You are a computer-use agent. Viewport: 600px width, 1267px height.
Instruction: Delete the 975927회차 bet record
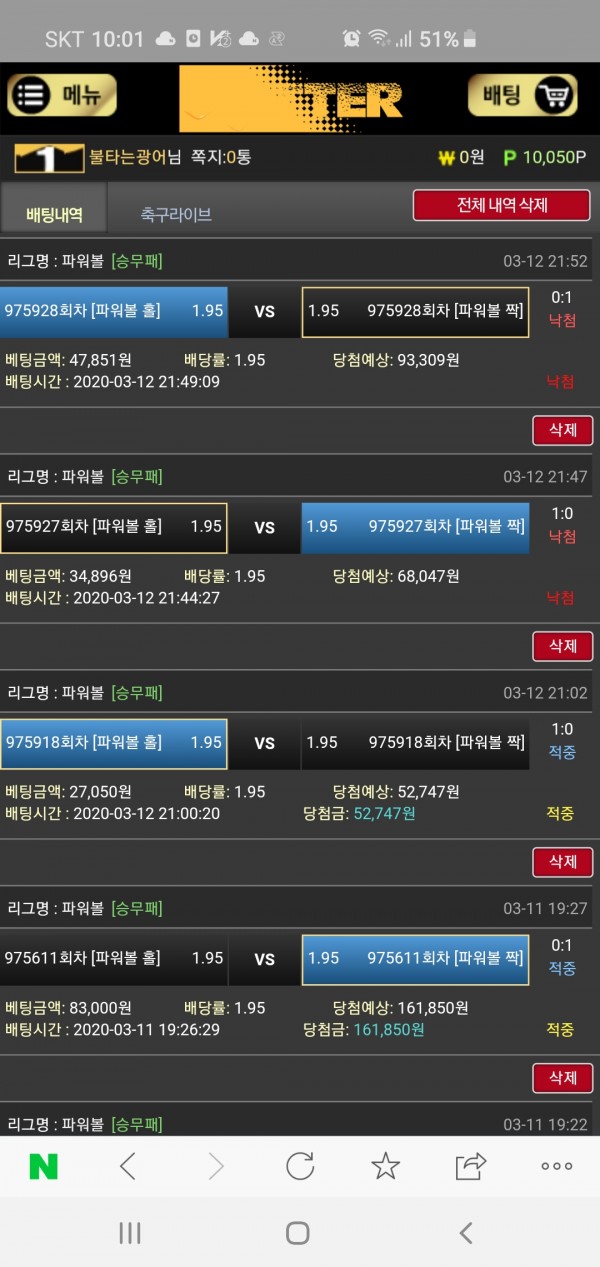(562, 646)
